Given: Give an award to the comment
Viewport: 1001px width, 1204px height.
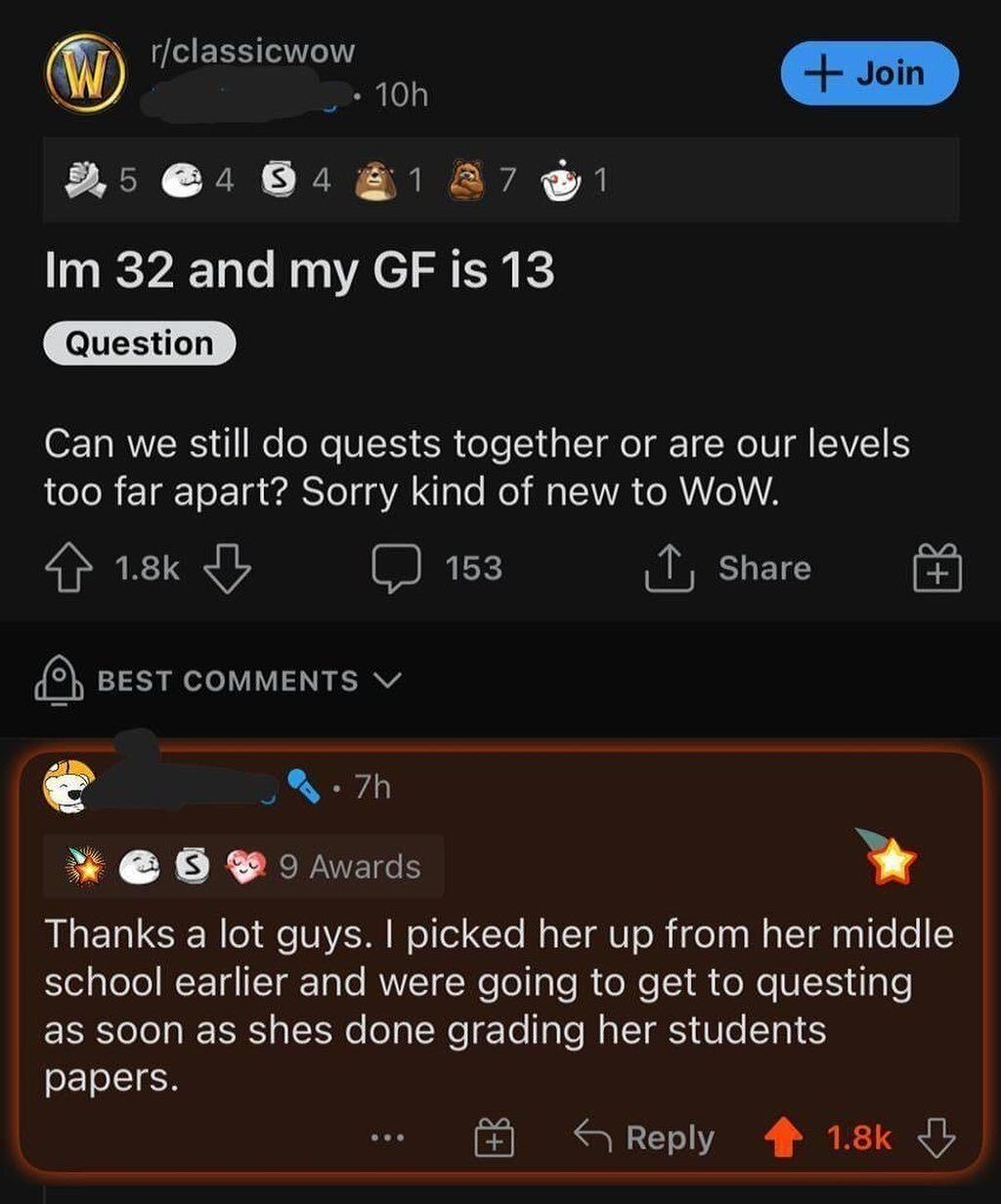Looking at the screenshot, I should point(496,1139).
